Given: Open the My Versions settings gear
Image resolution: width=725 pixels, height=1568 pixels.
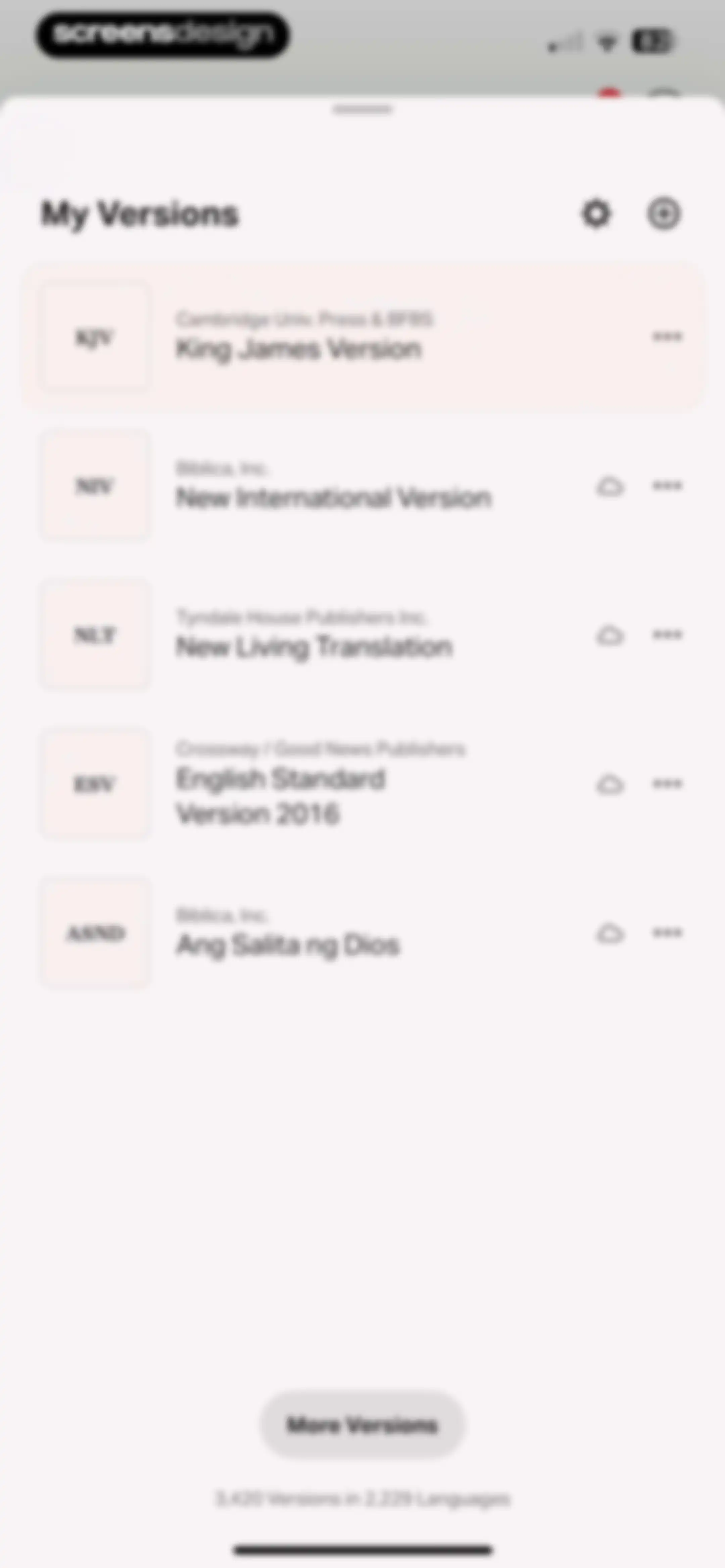Looking at the screenshot, I should click(x=596, y=214).
